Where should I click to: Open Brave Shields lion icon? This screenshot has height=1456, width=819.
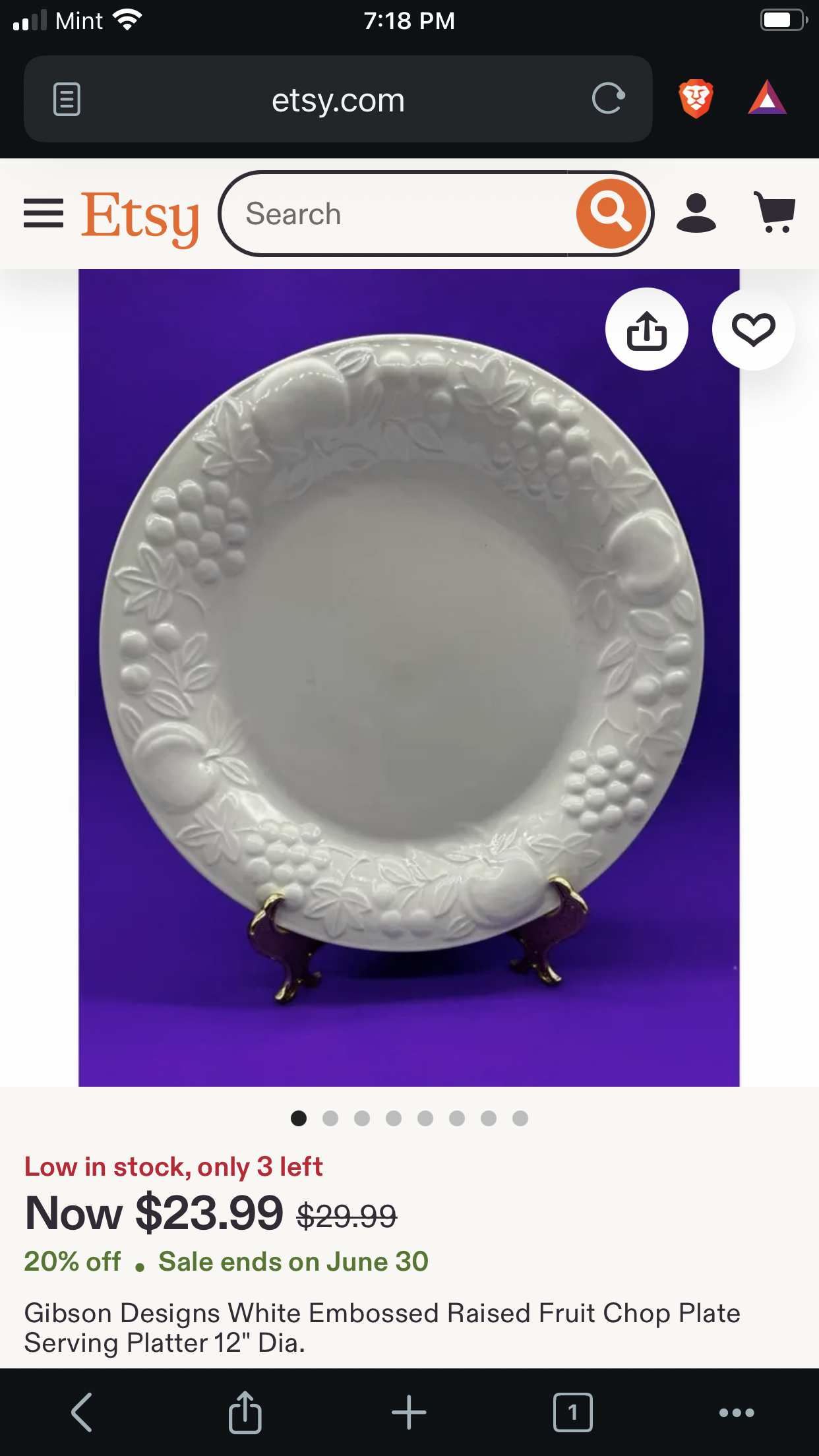[696, 99]
